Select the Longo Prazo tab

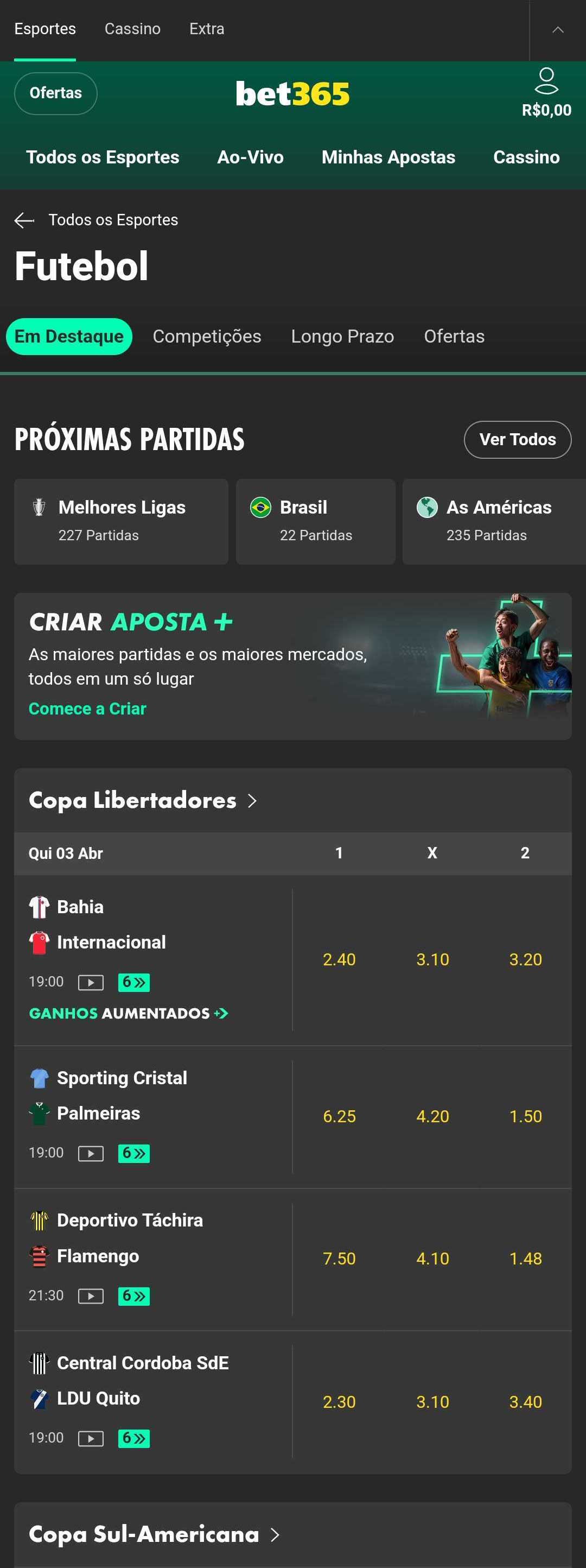pos(342,336)
